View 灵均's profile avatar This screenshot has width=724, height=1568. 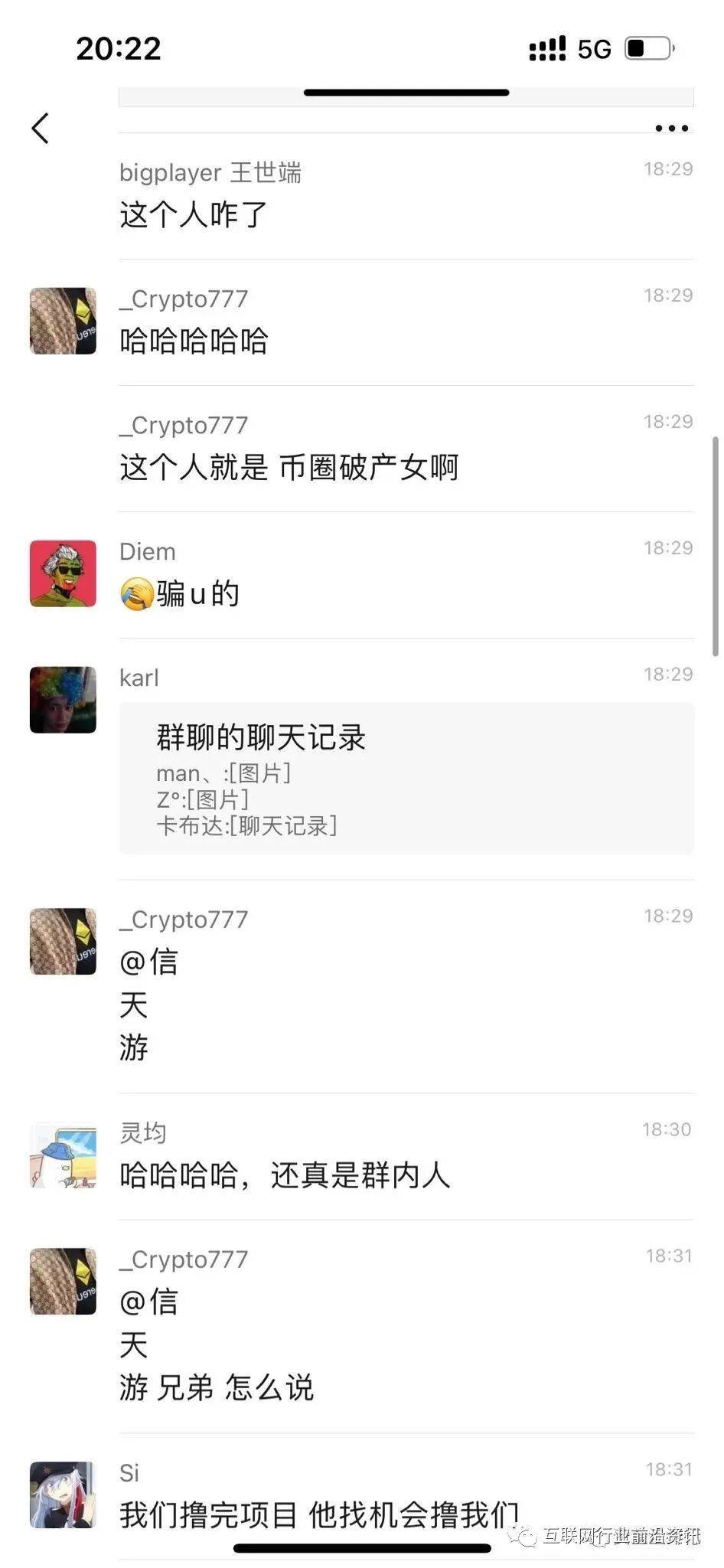pos(63,1155)
